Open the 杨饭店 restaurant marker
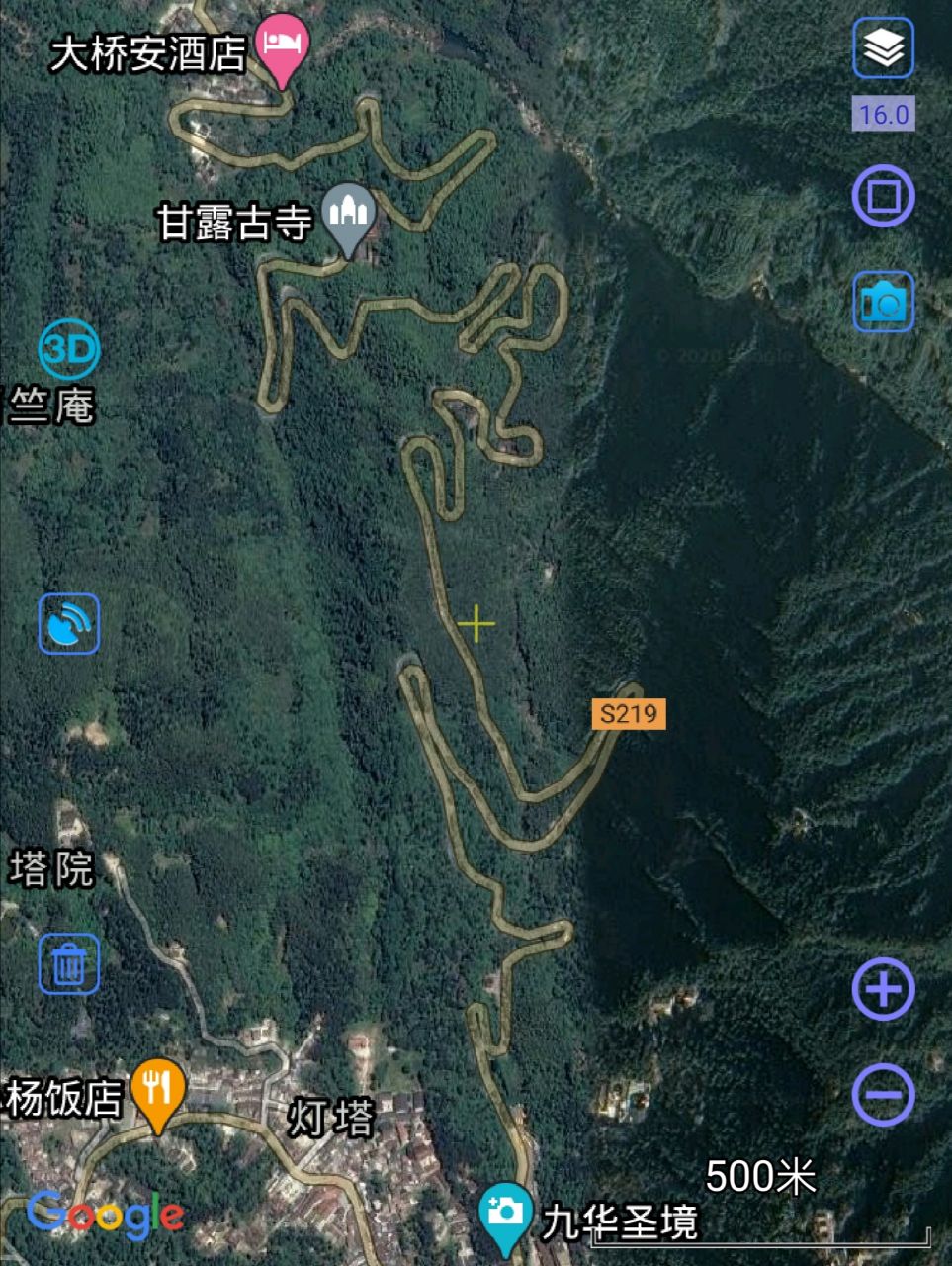 click(x=157, y=1092)
